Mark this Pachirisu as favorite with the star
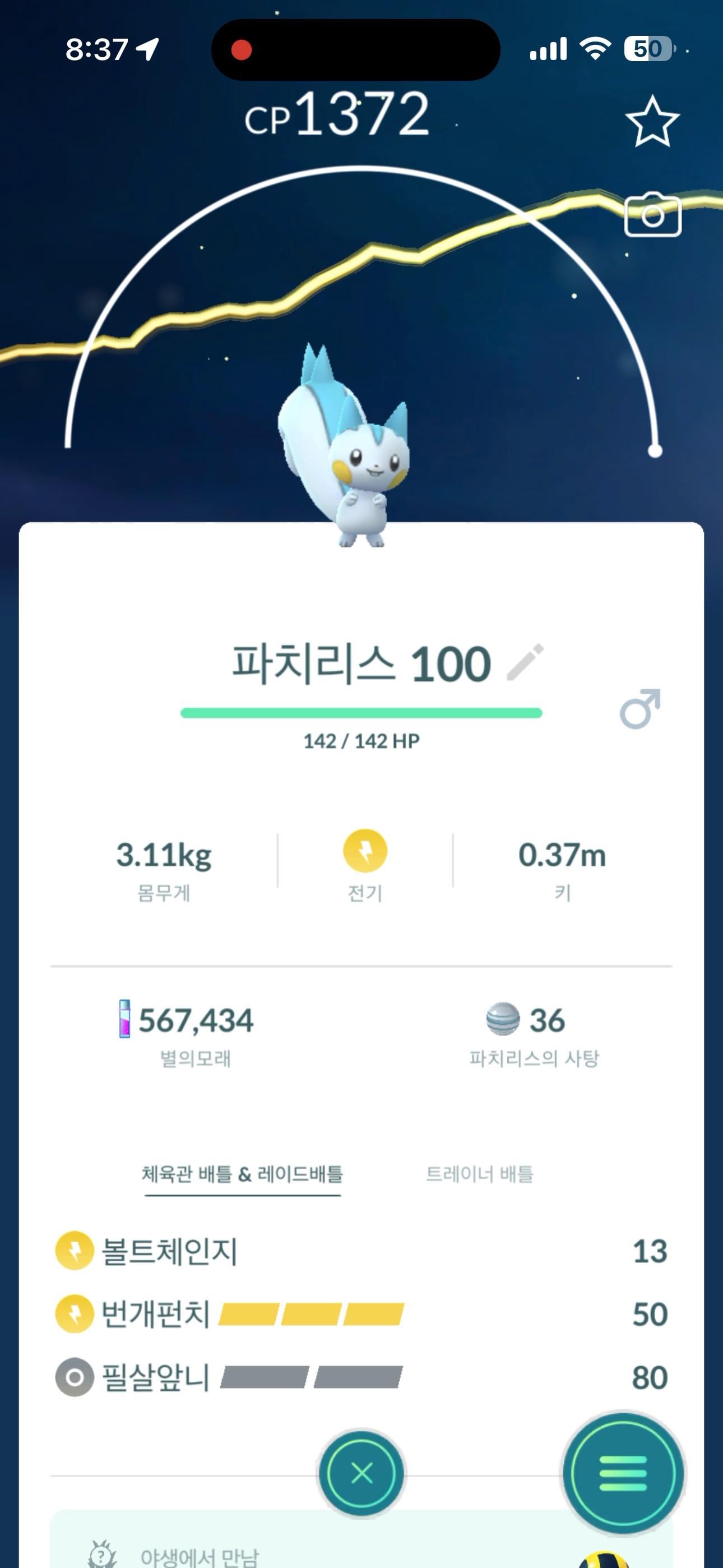This screenshot has width=723, height=1568. [x=652, y=121]
